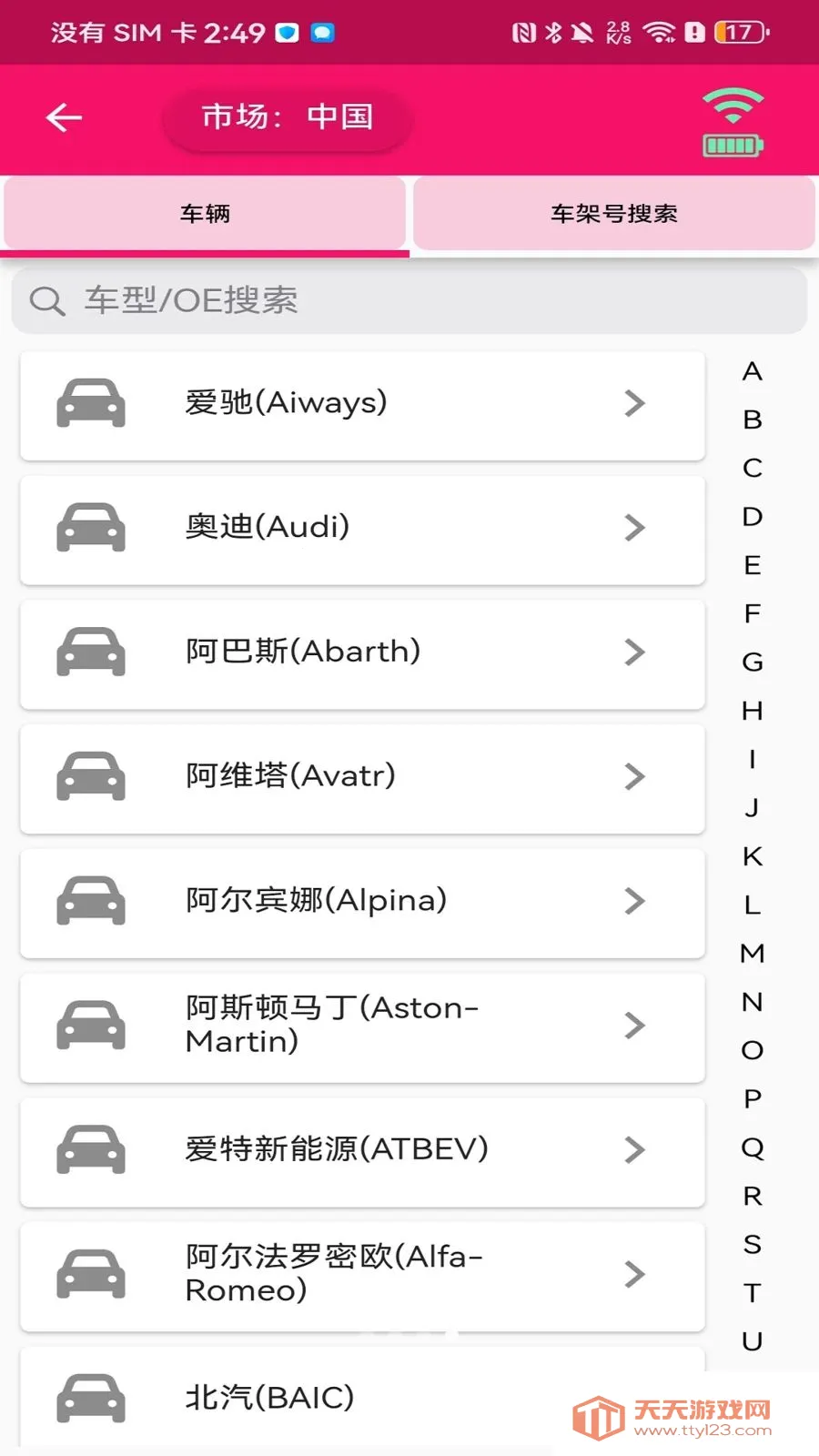Open the 阿斯顿马丁(Aston-Martin) row

(x=362, y=1026)
